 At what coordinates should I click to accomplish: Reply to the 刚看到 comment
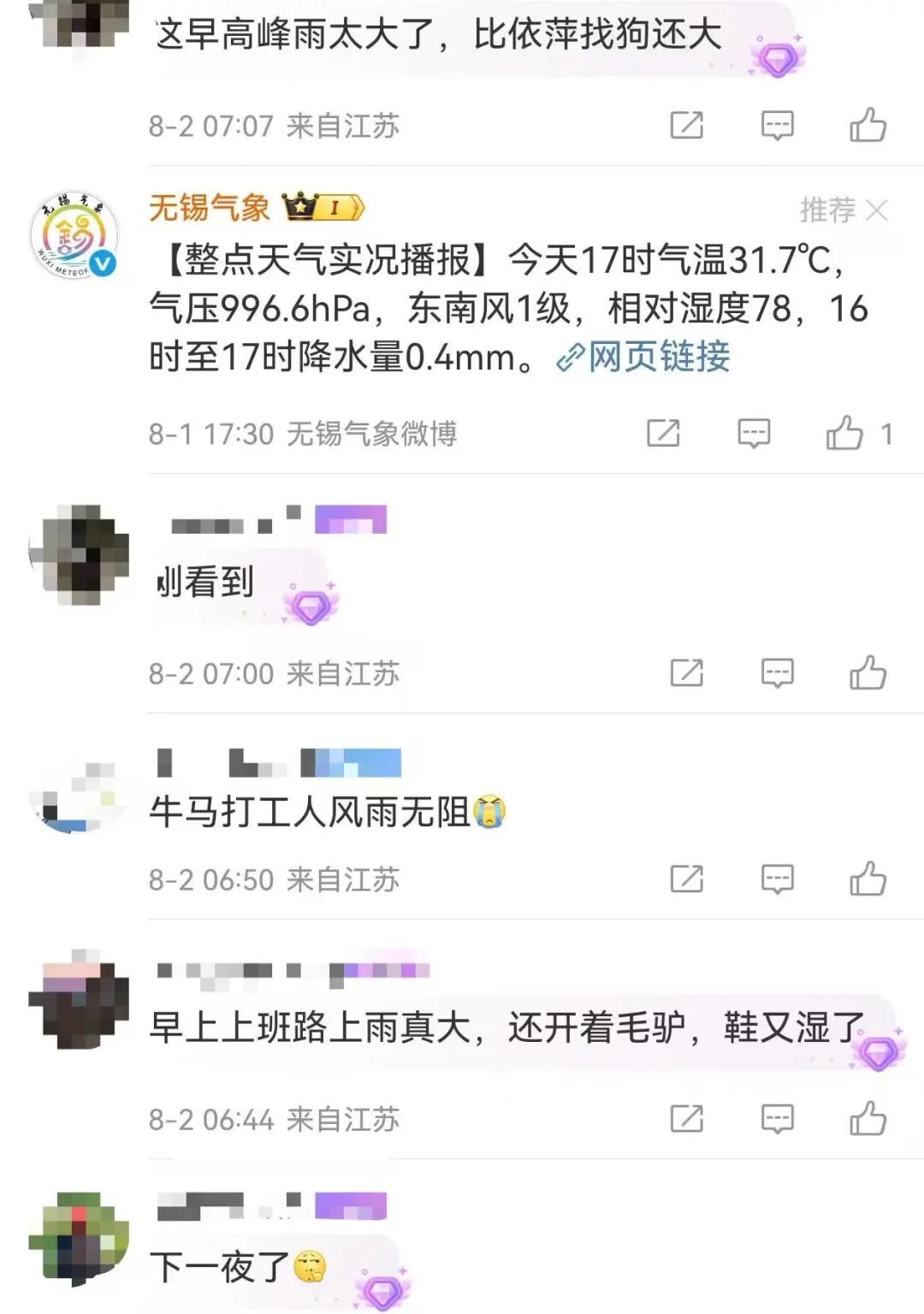[x=777, y=673]
